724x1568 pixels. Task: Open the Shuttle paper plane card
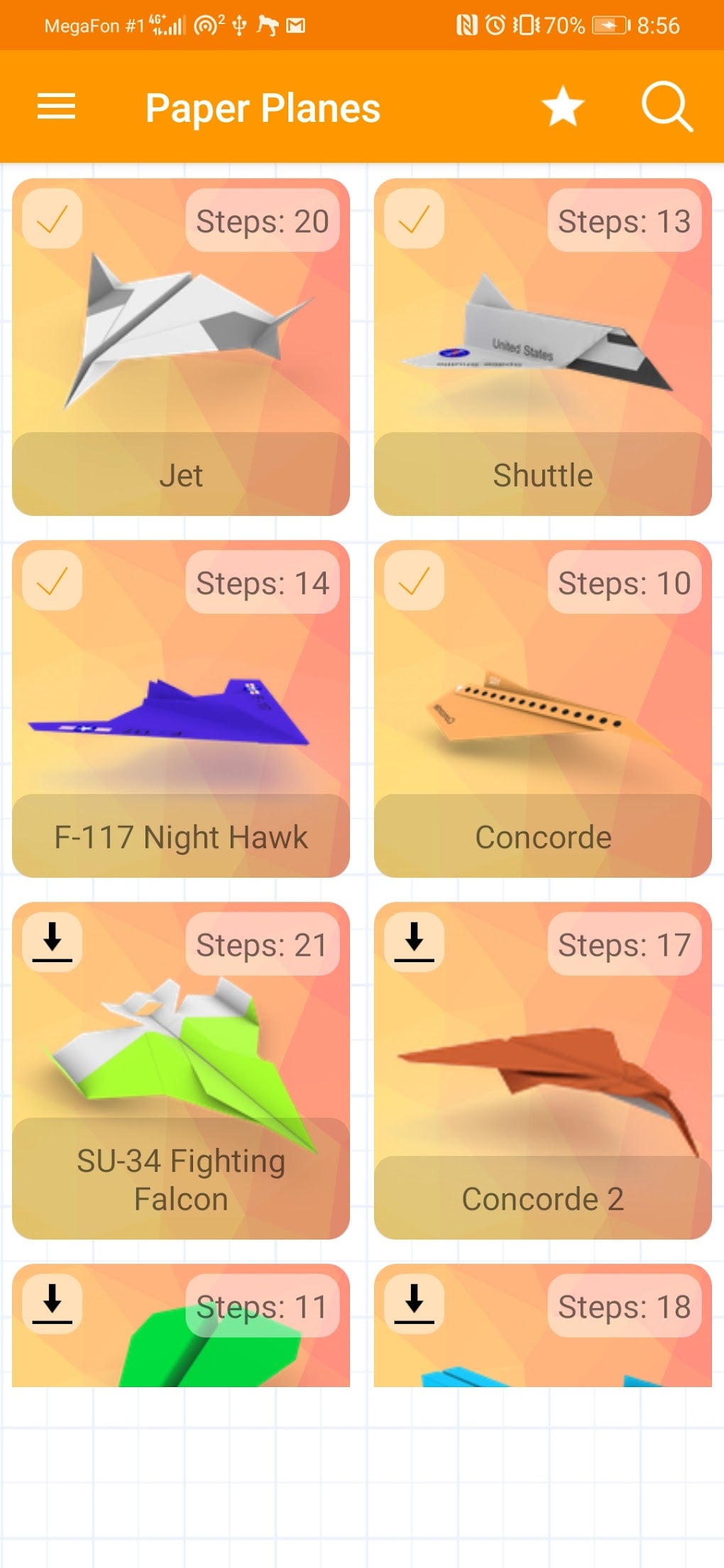pos(543,347)
